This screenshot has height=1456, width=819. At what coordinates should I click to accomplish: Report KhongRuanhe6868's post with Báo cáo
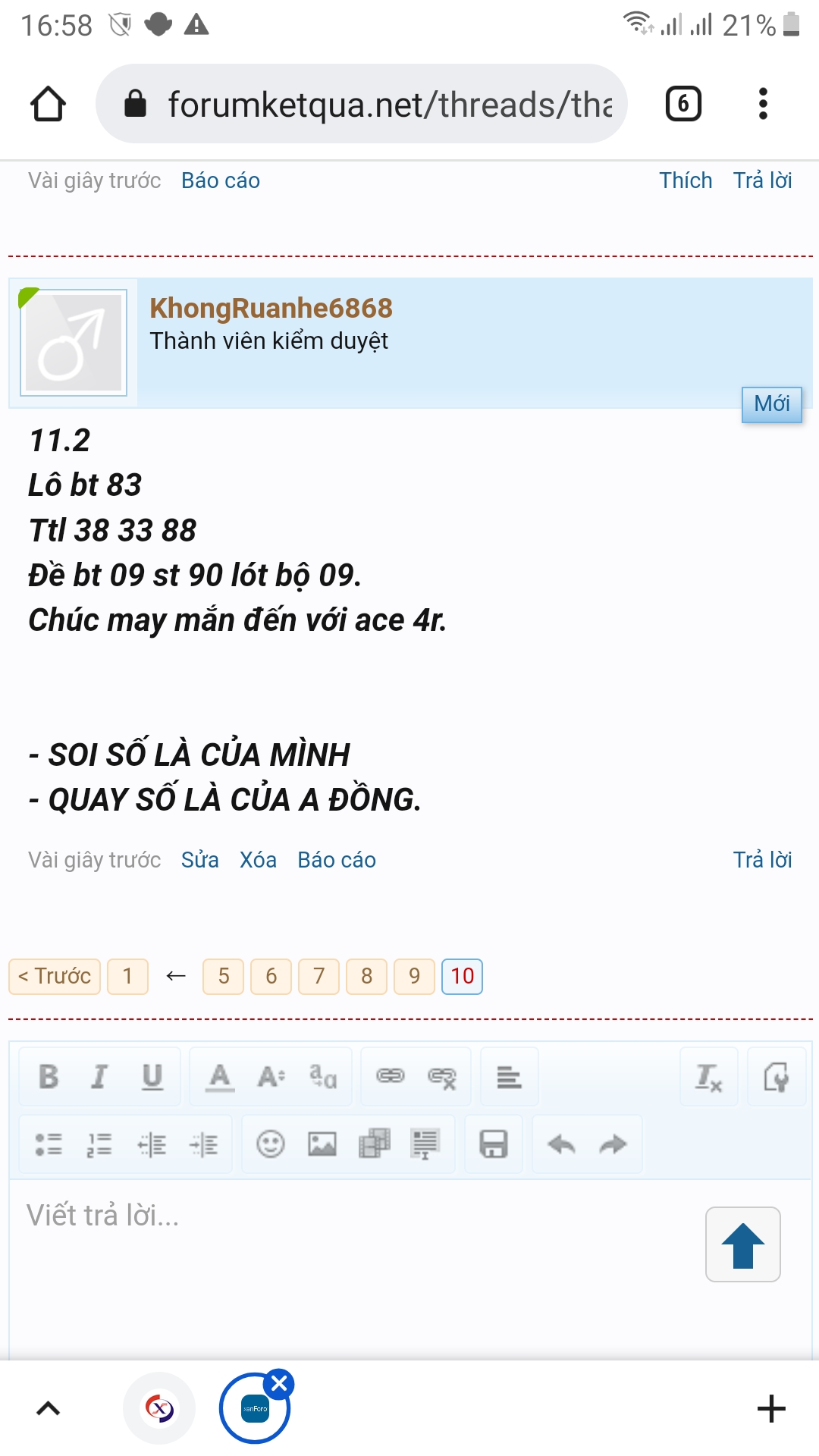point(336,860)
